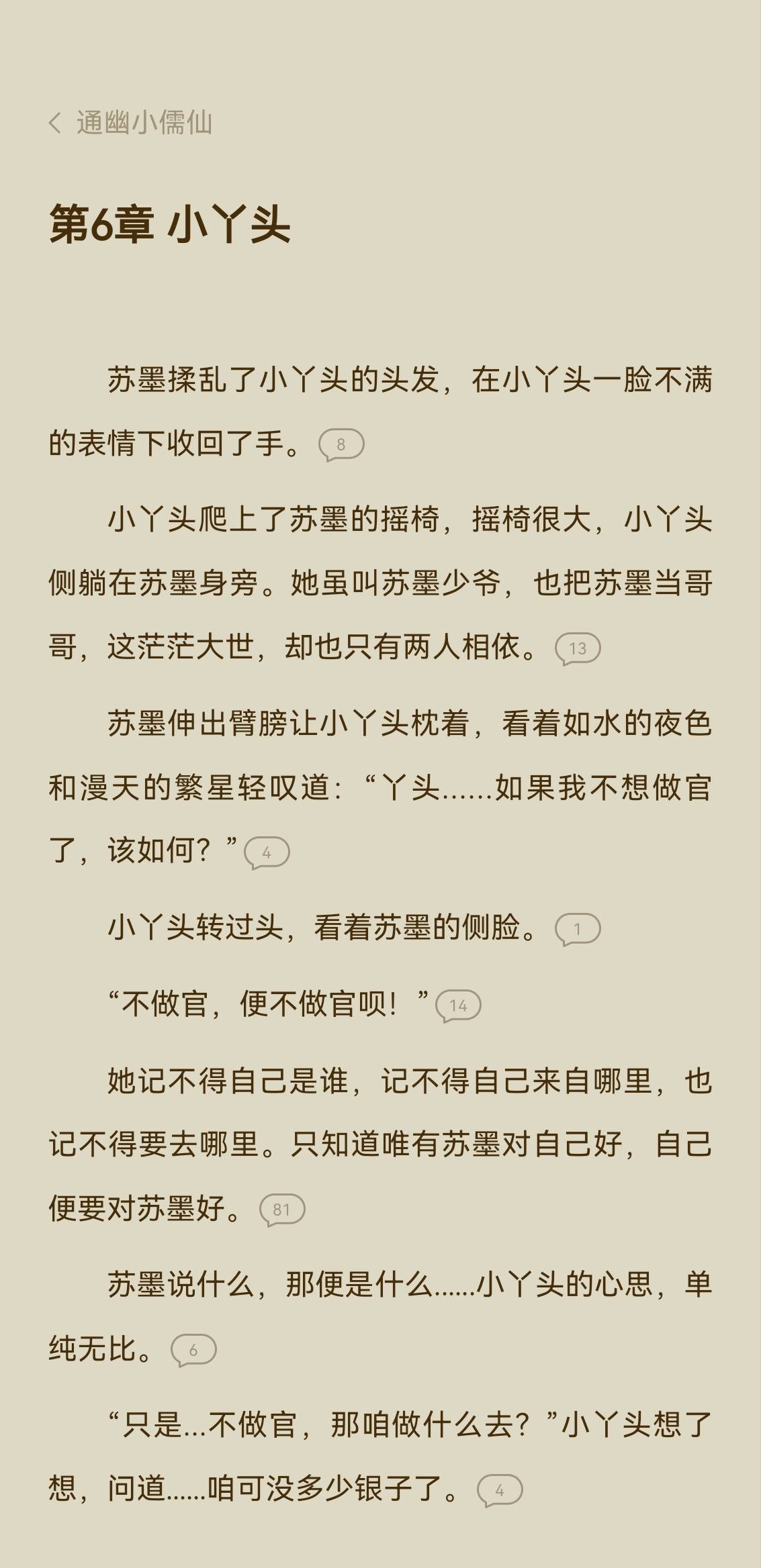Show the 14 comments bubble
The image size is (761, 1568).
point(458,1006)
